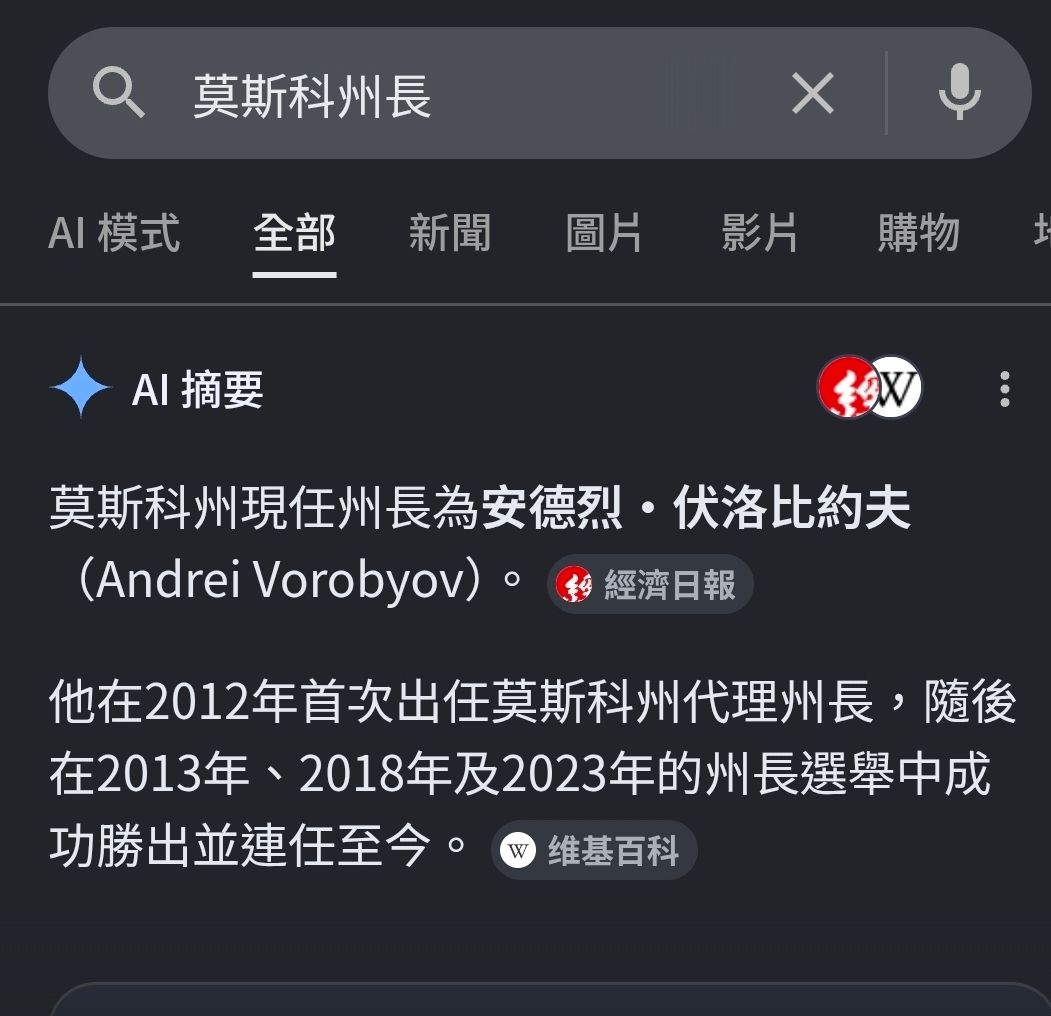Start voice search with the microphone
The height and width of the screenshot is (1016, 1051).
959,92
